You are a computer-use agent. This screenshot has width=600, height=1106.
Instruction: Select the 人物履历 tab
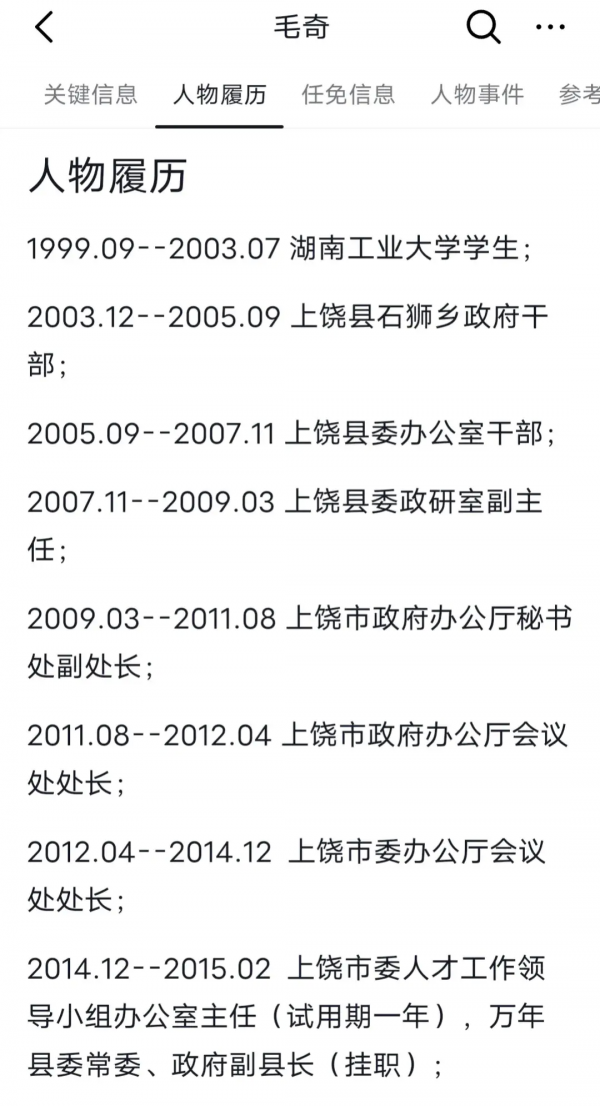219,95
